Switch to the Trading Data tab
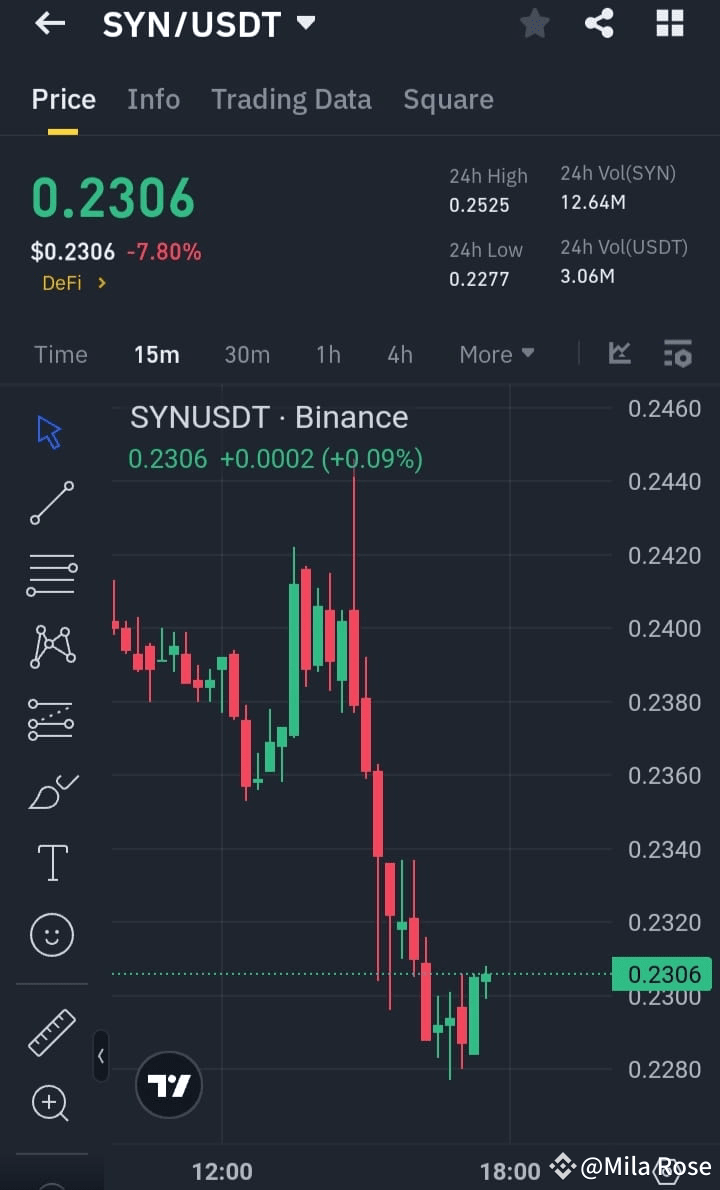 [x=291, y=99]
